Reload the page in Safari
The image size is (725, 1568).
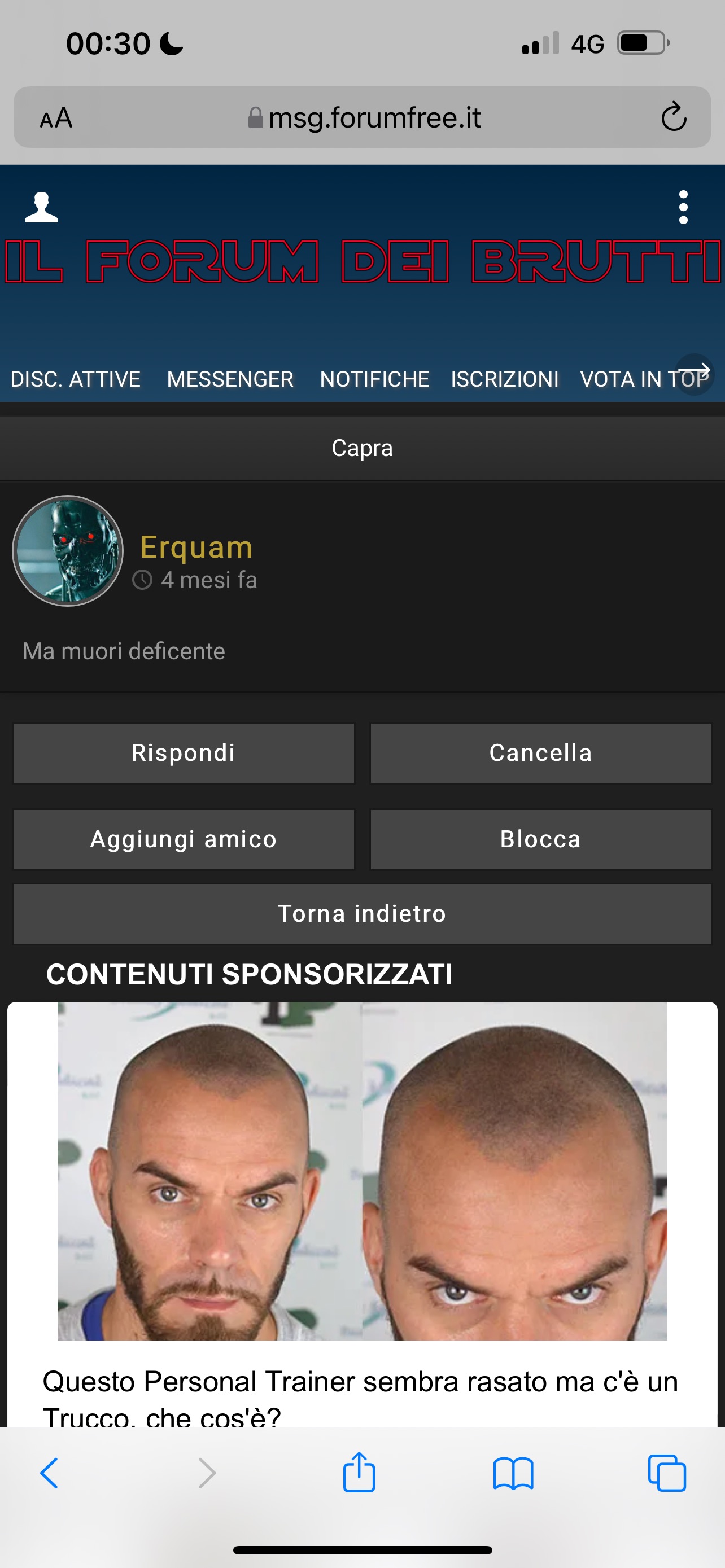(673, 117)
